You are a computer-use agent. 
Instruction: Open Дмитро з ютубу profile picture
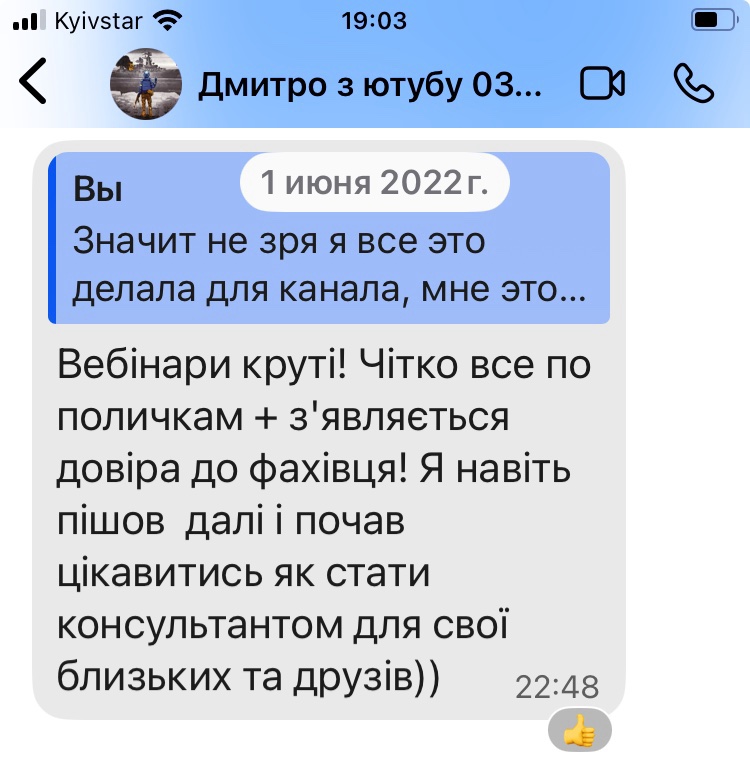pyautogui.click(x=145, y=83)
